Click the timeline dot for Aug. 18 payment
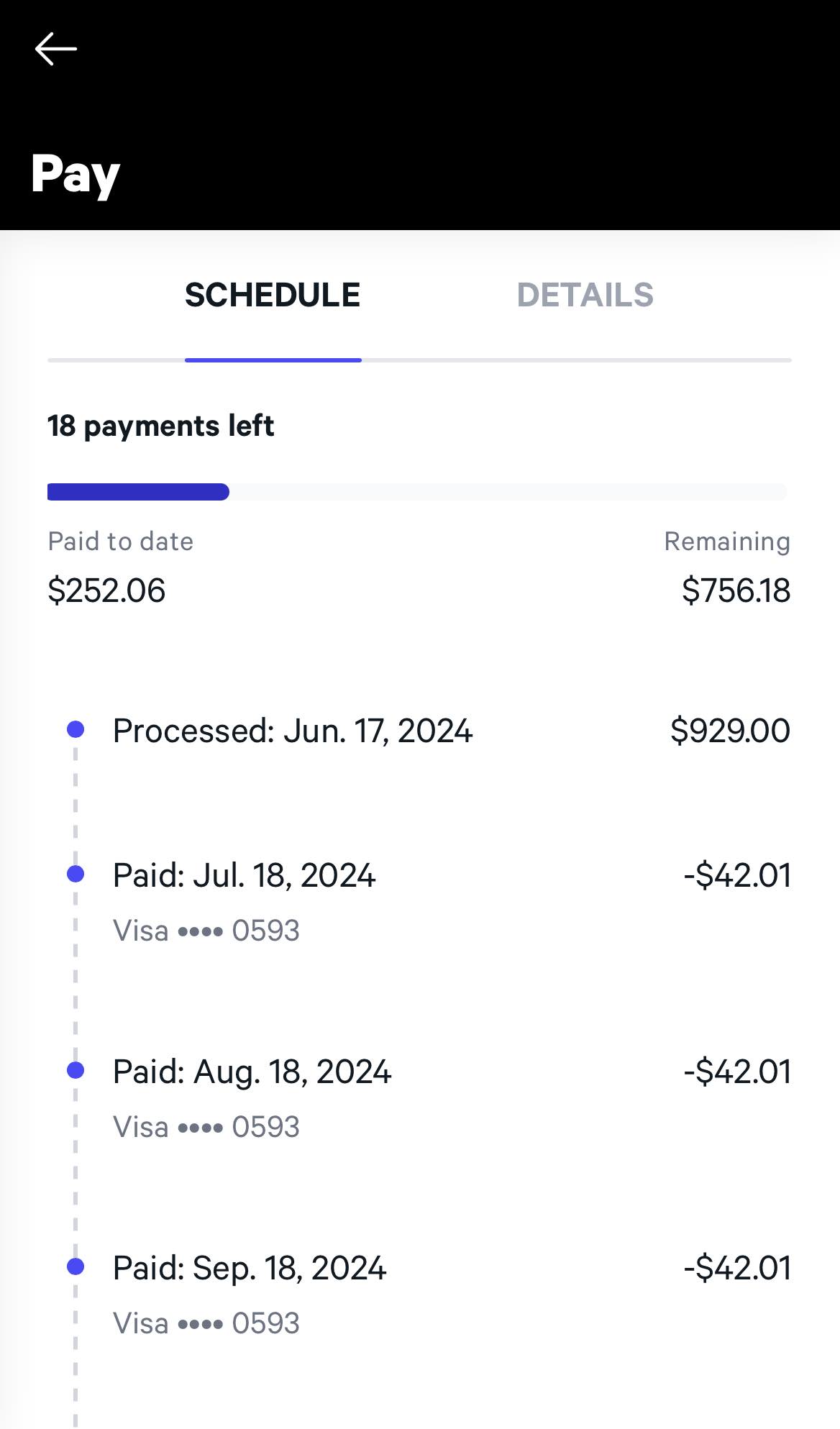Viewport: 840px width, 1429px height. [76, 1071]
